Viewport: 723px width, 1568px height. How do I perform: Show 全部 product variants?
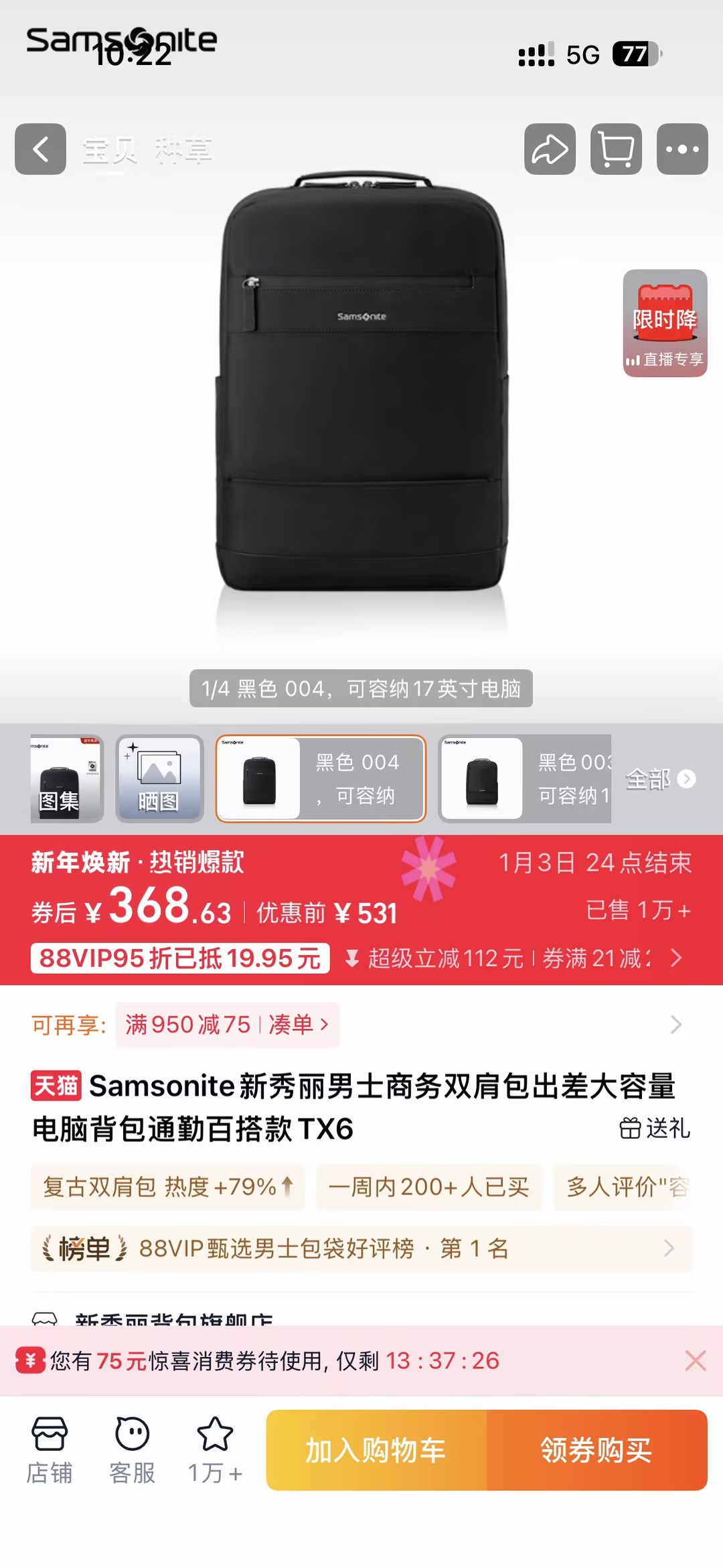coord(660,779)
